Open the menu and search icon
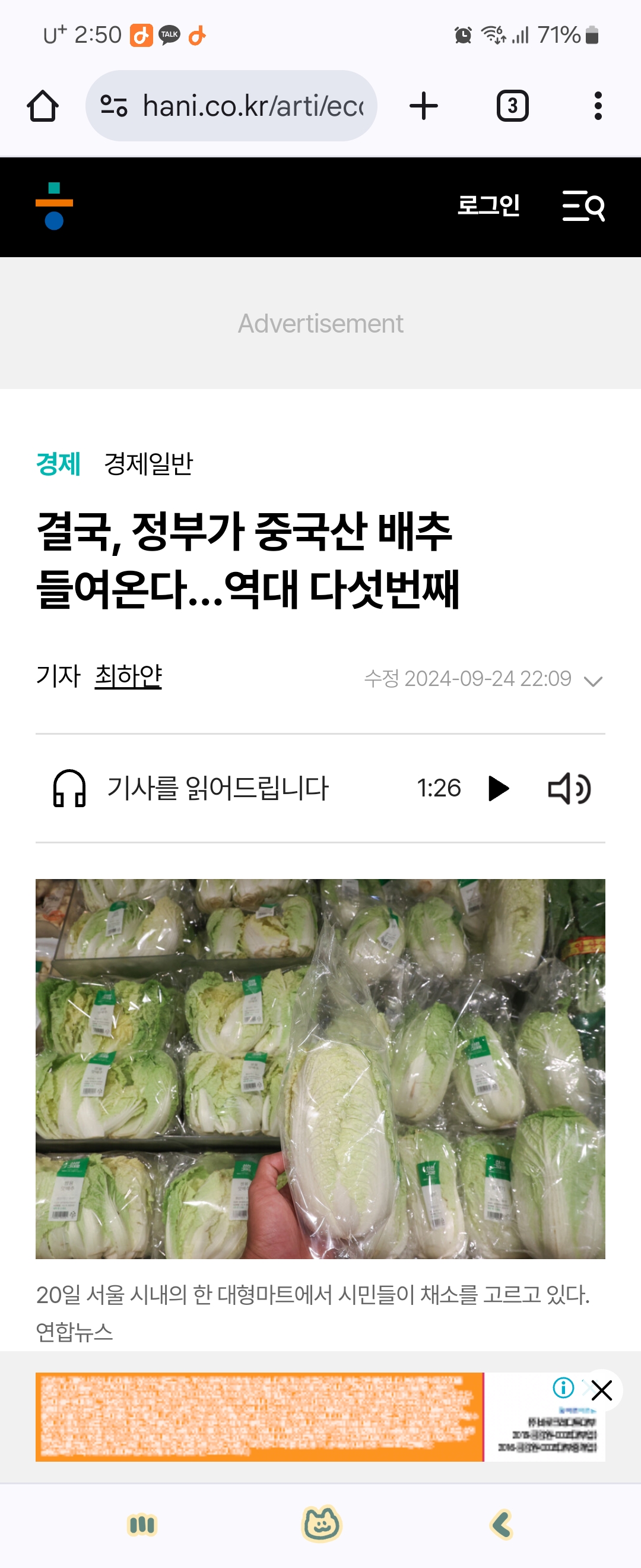This screenshot has height=1568, width=641. 583,206
